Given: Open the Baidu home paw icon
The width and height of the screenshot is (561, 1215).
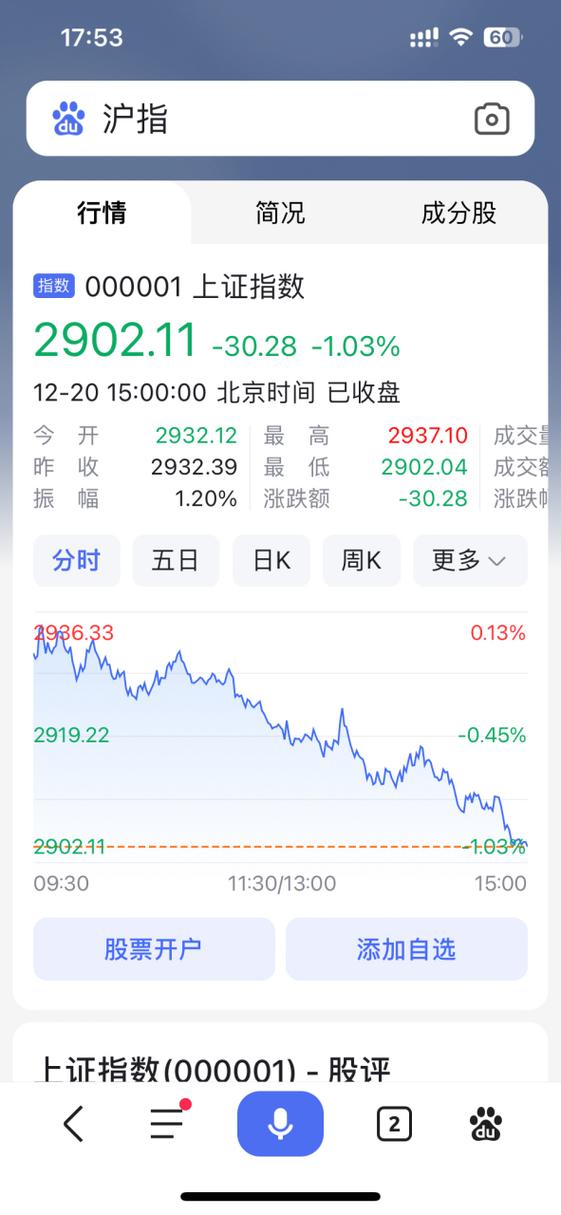Looking at the screenshot, I should [486, 1124].
